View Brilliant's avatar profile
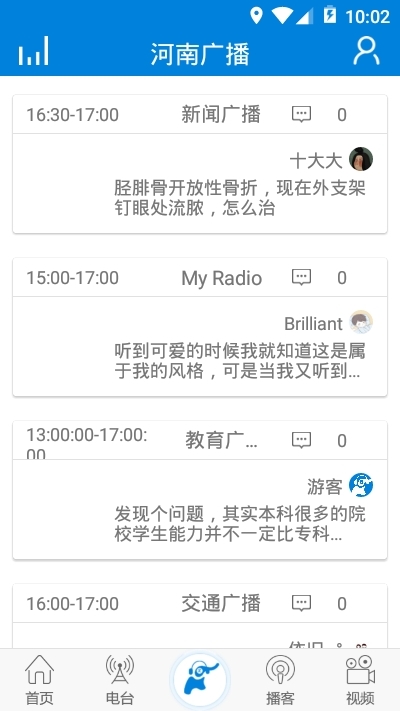 pos(361,322)
